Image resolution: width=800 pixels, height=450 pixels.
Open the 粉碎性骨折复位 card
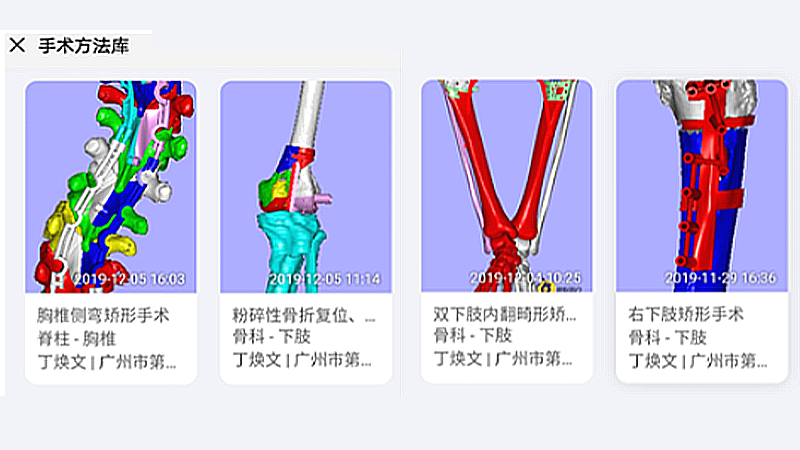coord(305,232)
